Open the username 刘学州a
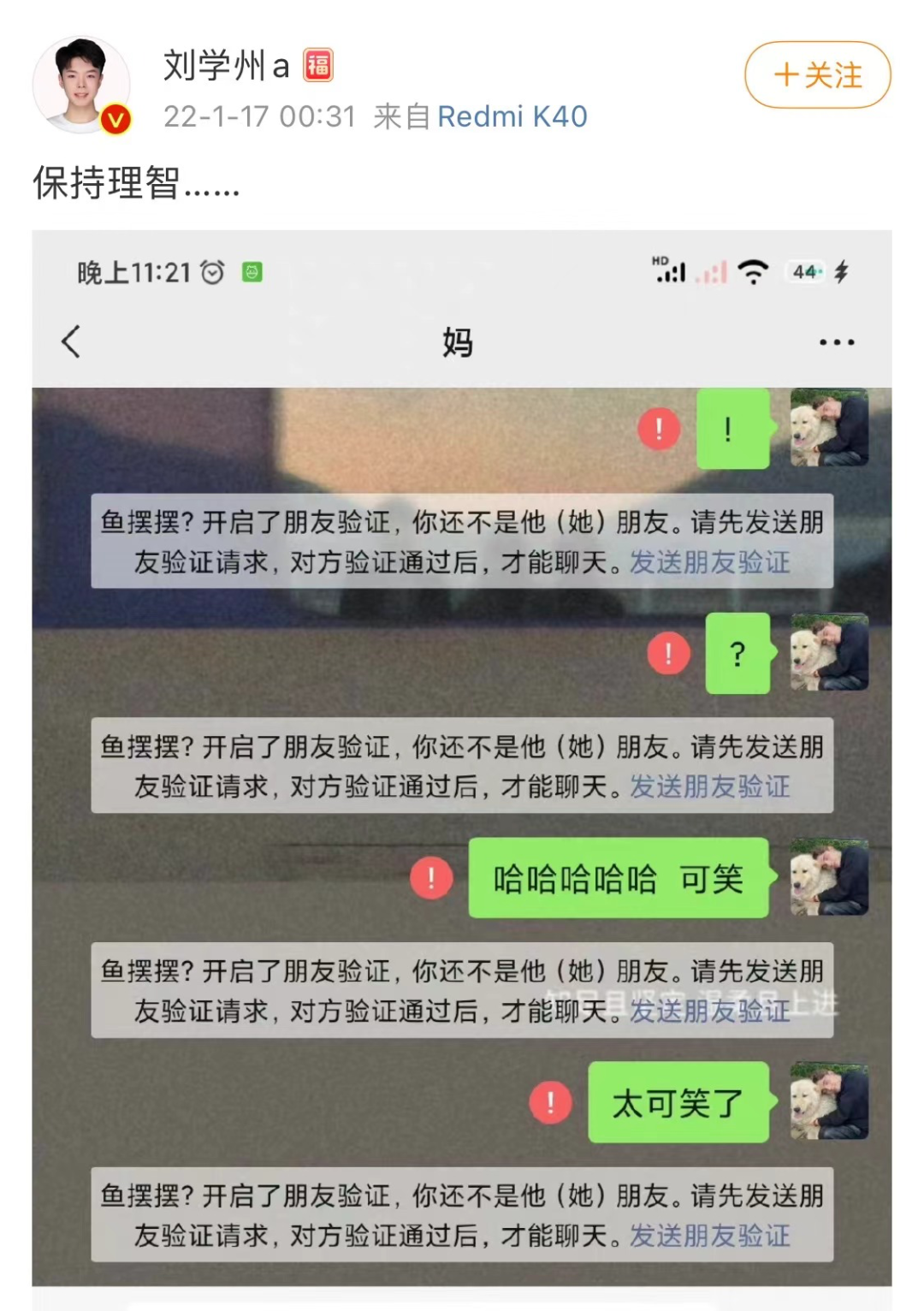Viewport: 924px width, 1311px height. pos(227,65)
